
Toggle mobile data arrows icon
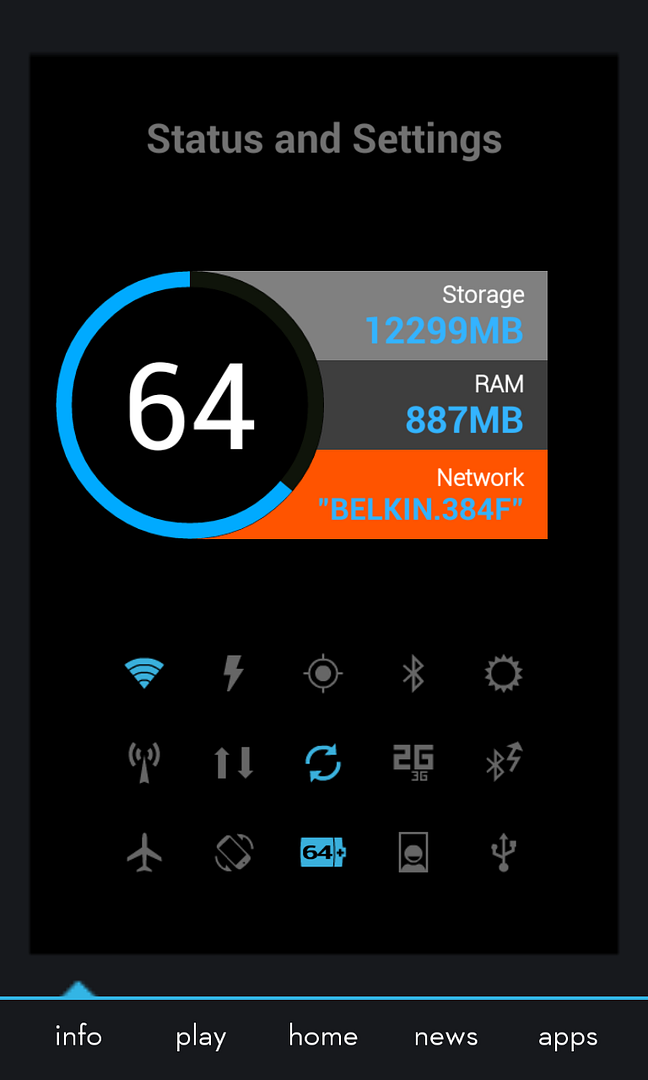[233, 763]
